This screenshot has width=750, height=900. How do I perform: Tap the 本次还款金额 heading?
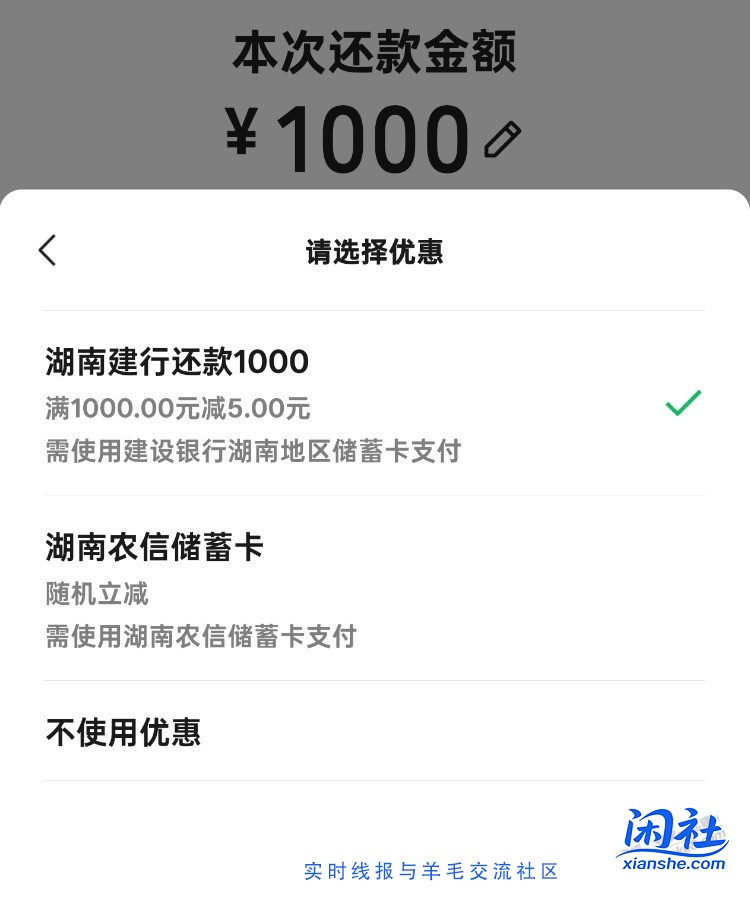(375, 53)
